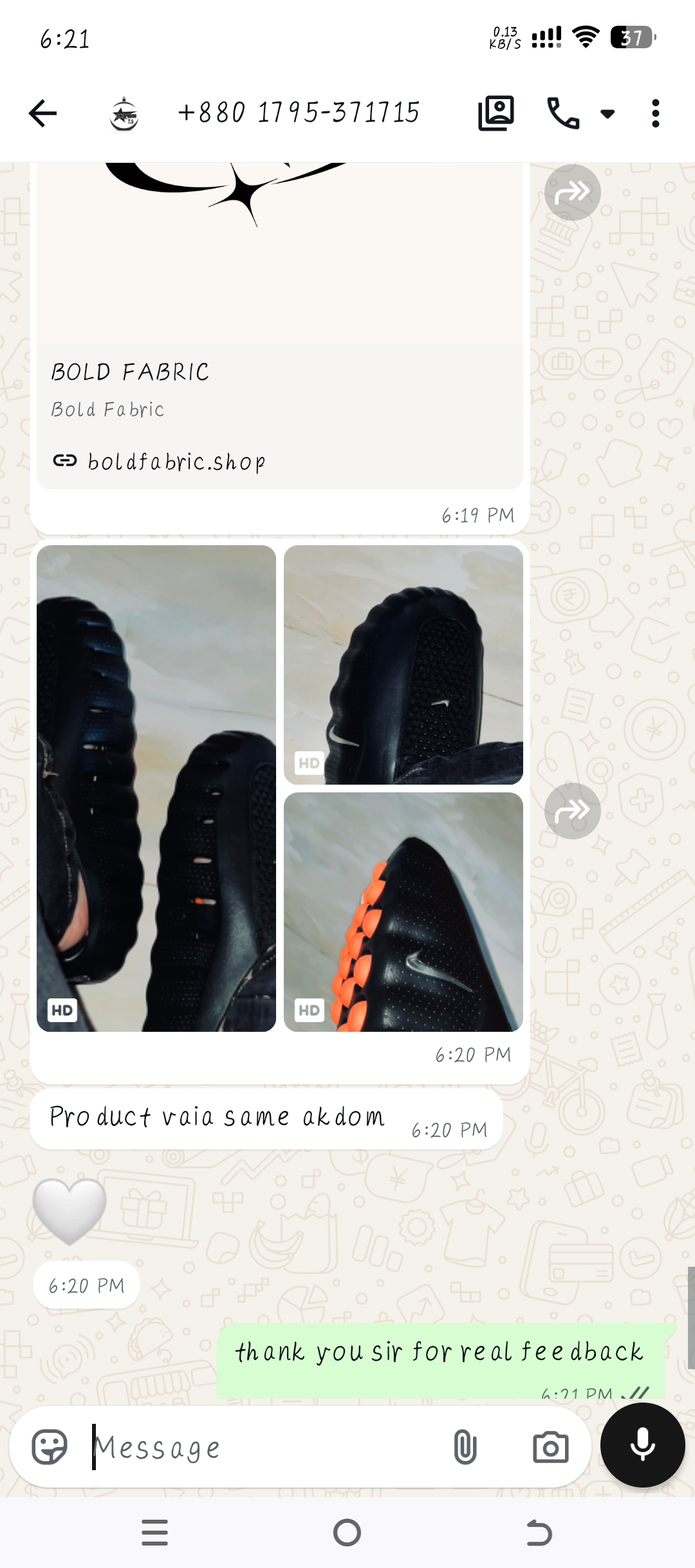Open the camera from message bar
Viewport: 695px width, 1568px height.
click(x=551, y=1448)
